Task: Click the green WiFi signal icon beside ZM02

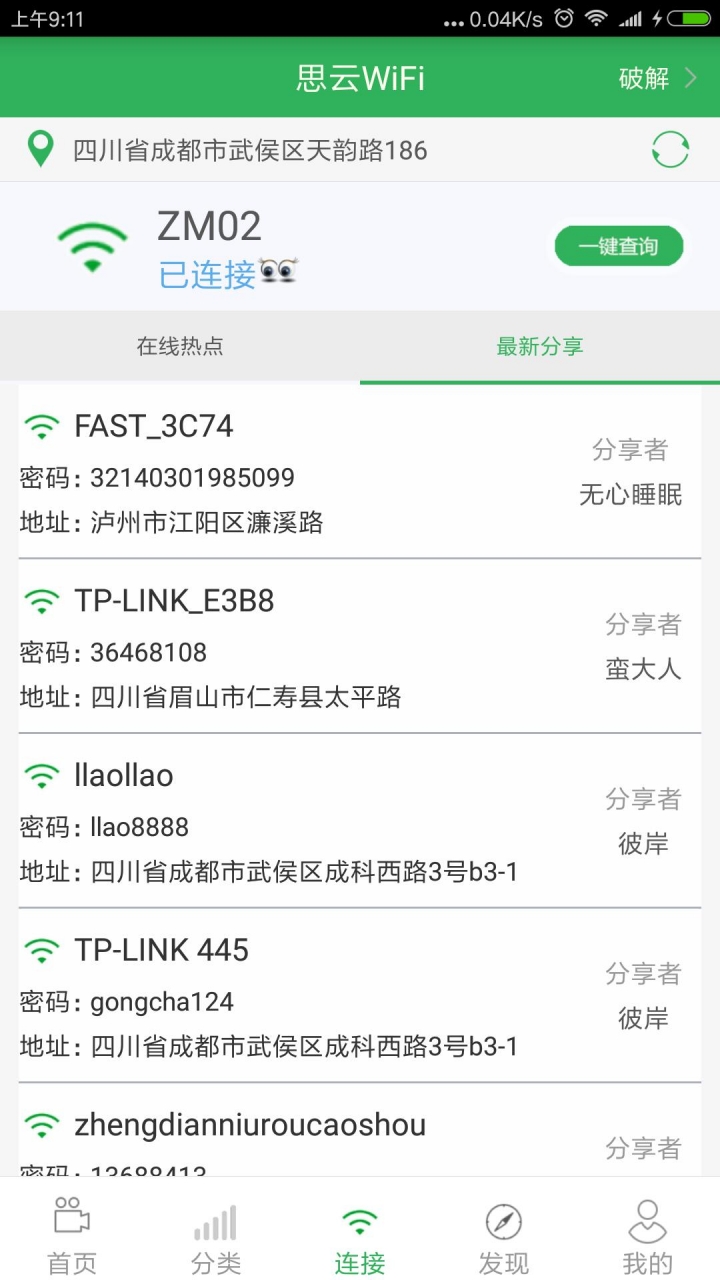Action: click(x=92, y=245)
